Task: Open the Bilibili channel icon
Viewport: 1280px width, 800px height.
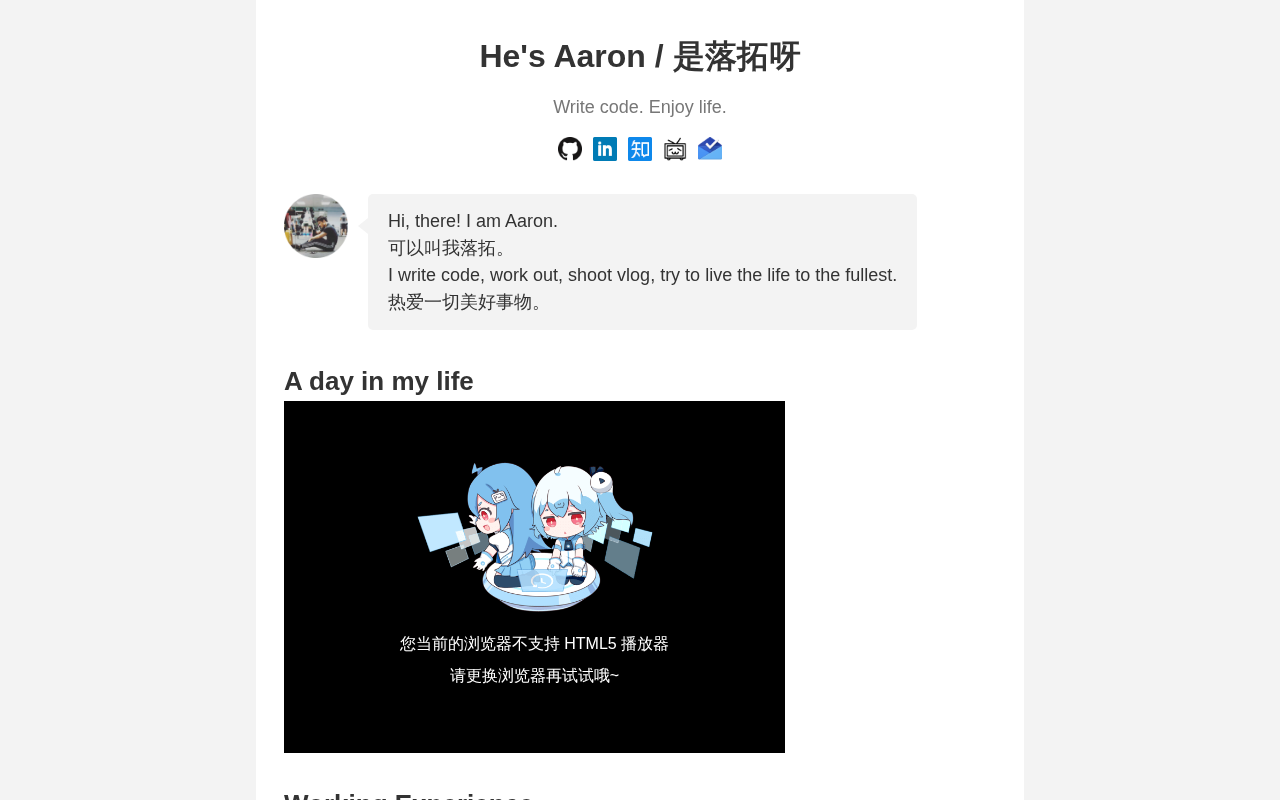Action: 675,149
